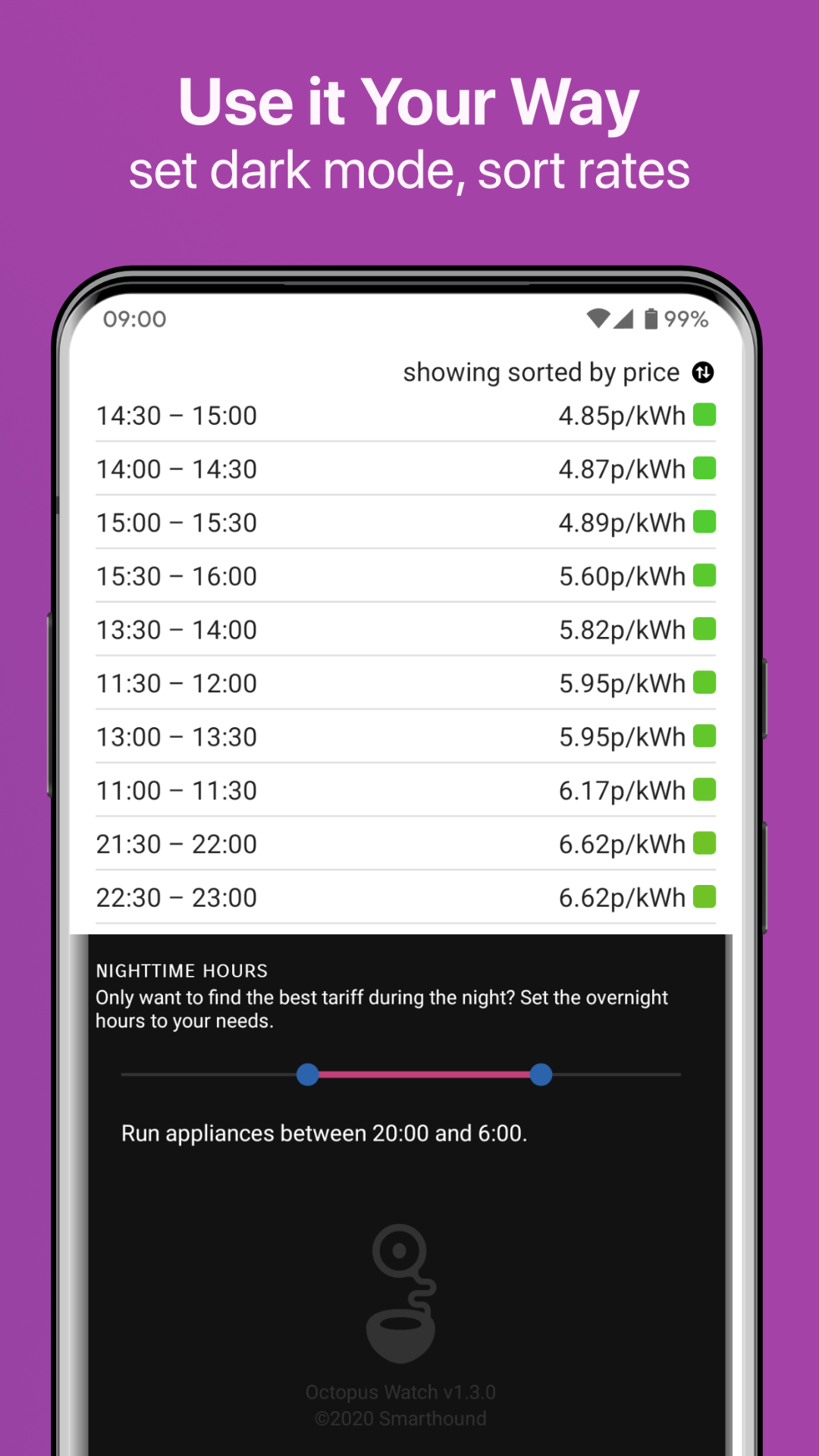
Task: Click the Wi-Fi icon in the status bar
Action: tap(599, 318)
